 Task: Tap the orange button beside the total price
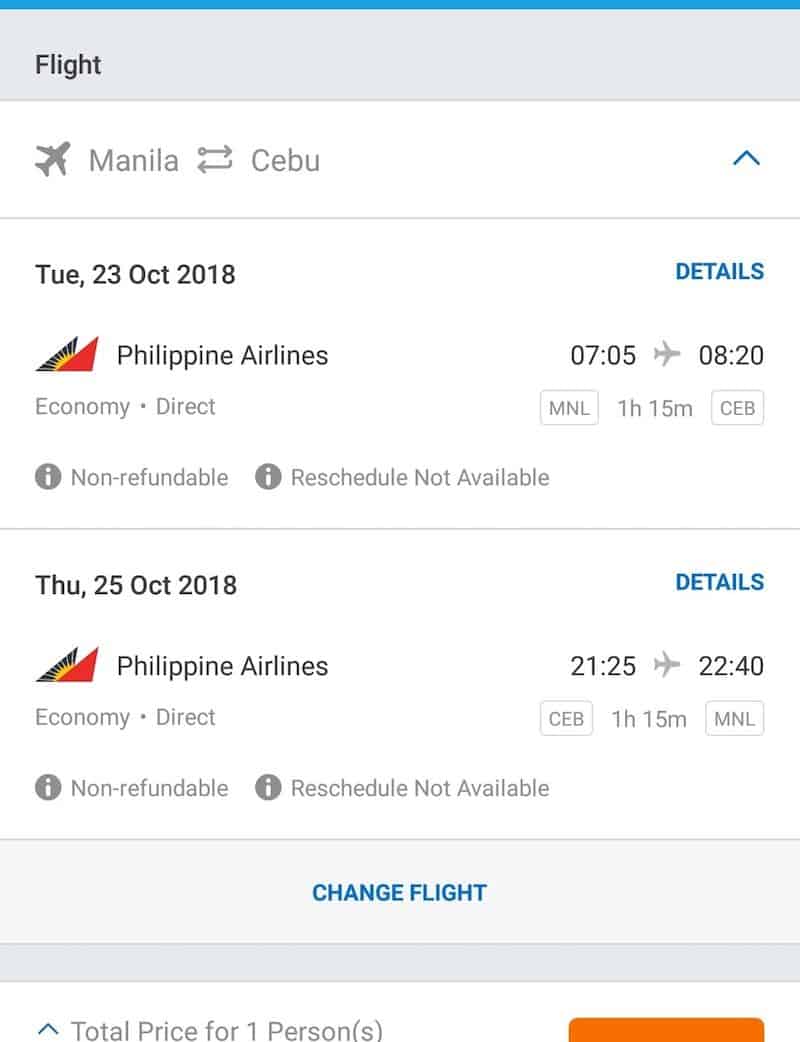666,1030
